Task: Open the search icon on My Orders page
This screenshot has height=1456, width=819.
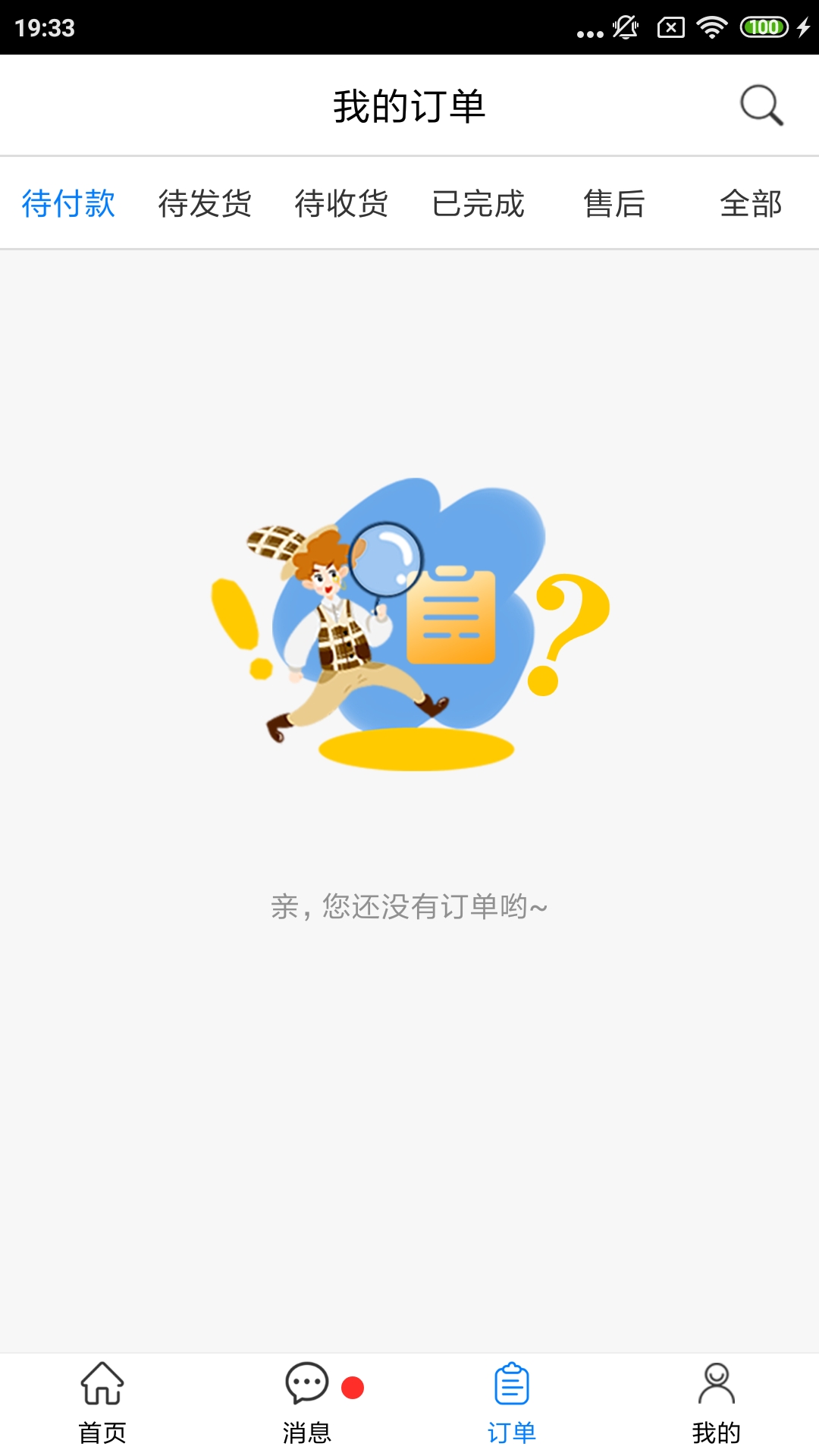Action: click(x=761, y=105)
